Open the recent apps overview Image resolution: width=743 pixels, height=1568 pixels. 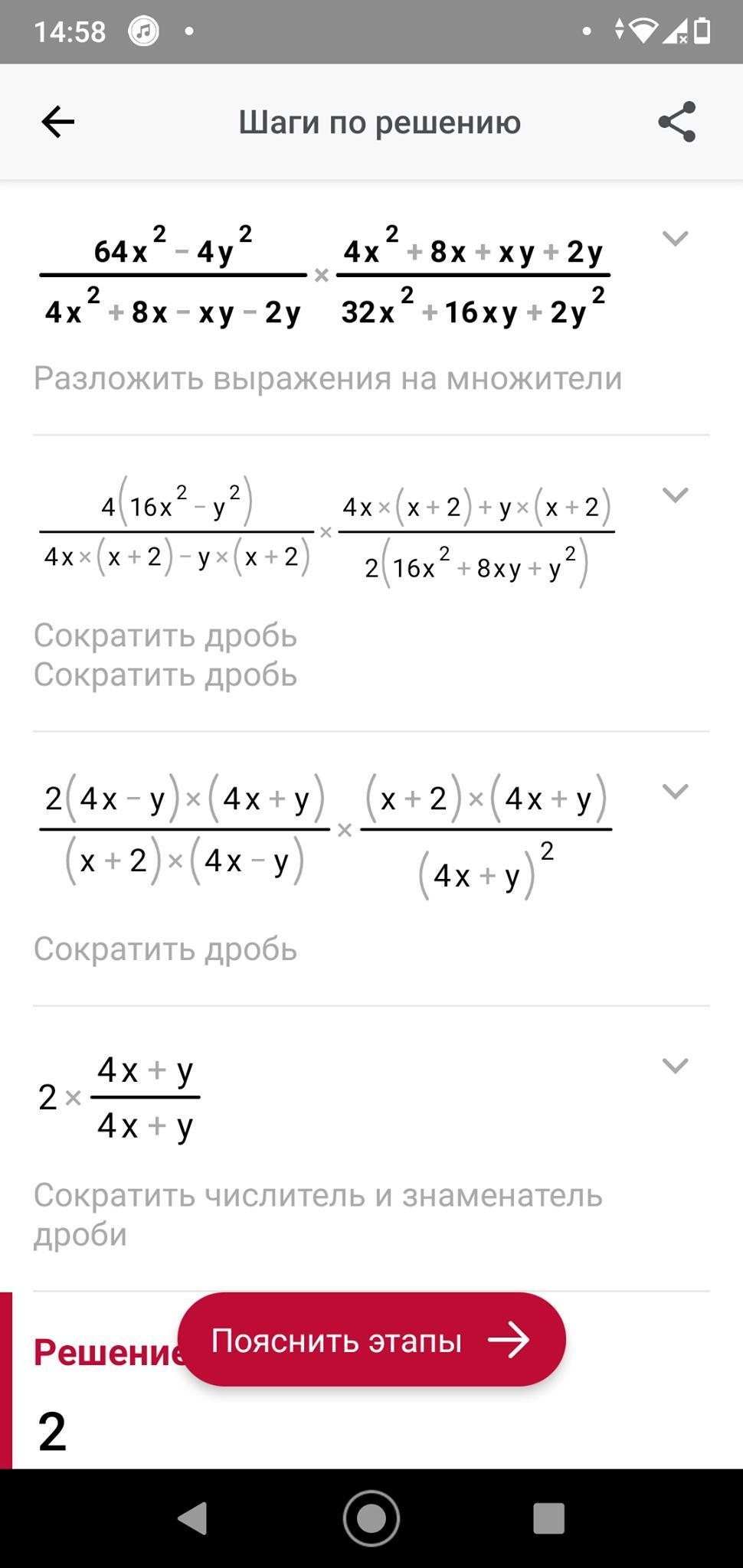(548, 1517)
